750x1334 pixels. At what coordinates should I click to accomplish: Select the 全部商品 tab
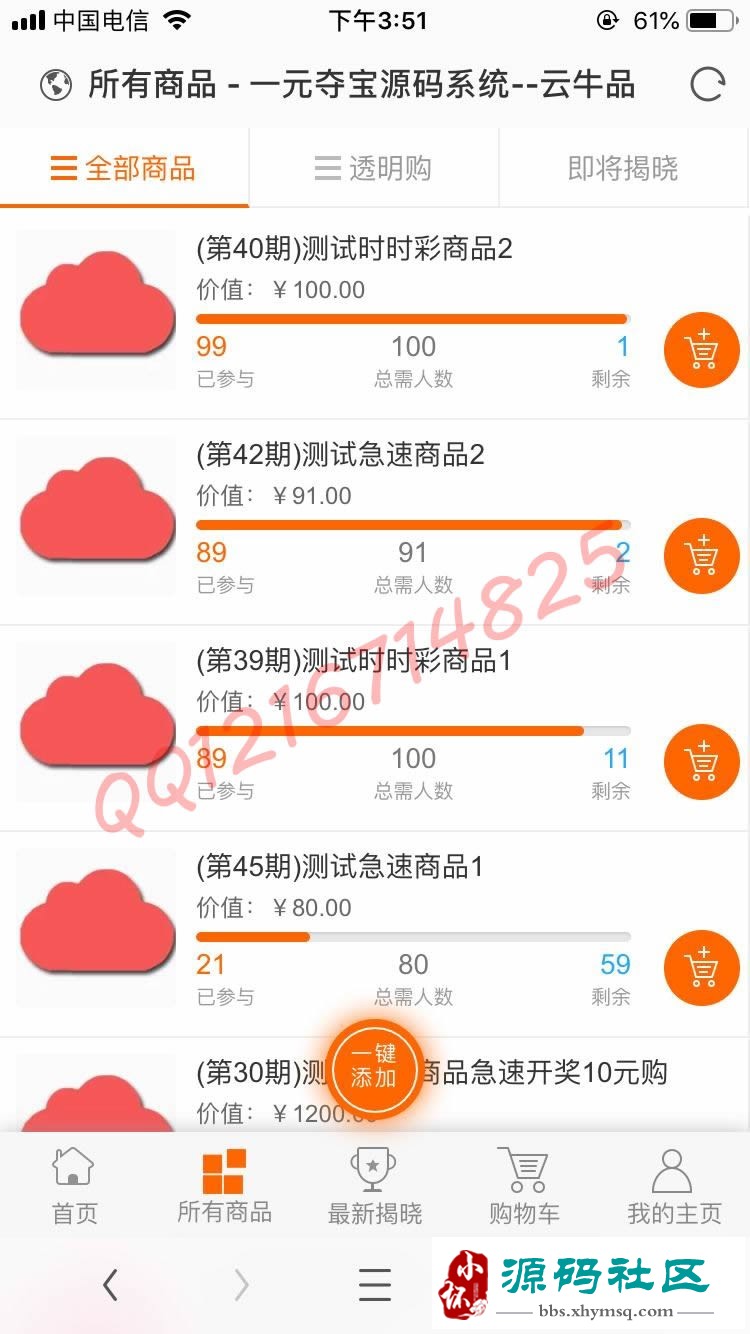pos(123,168)
